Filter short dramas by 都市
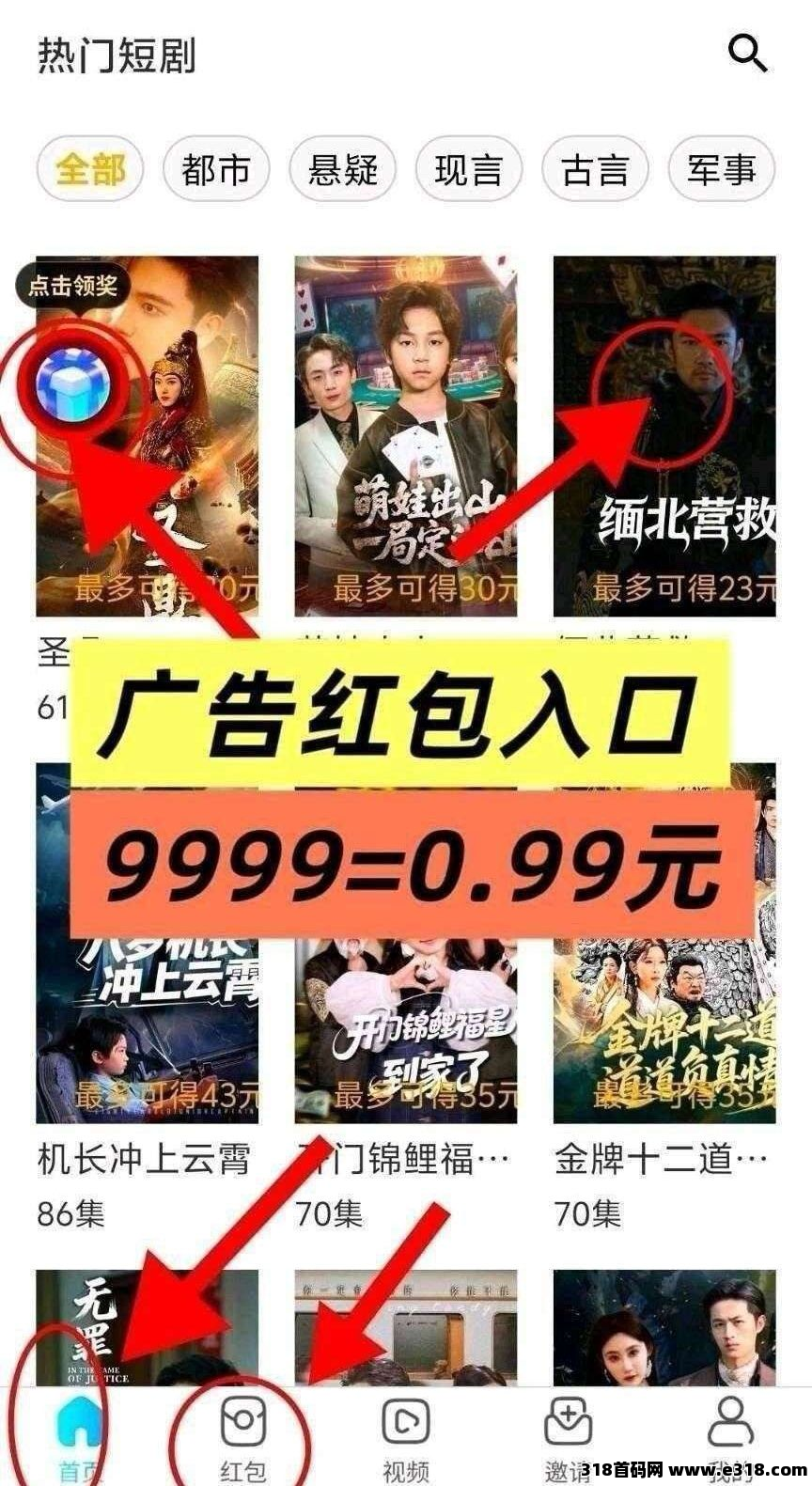This screenshot has width=812, height=1486. (x=216, y=171)
